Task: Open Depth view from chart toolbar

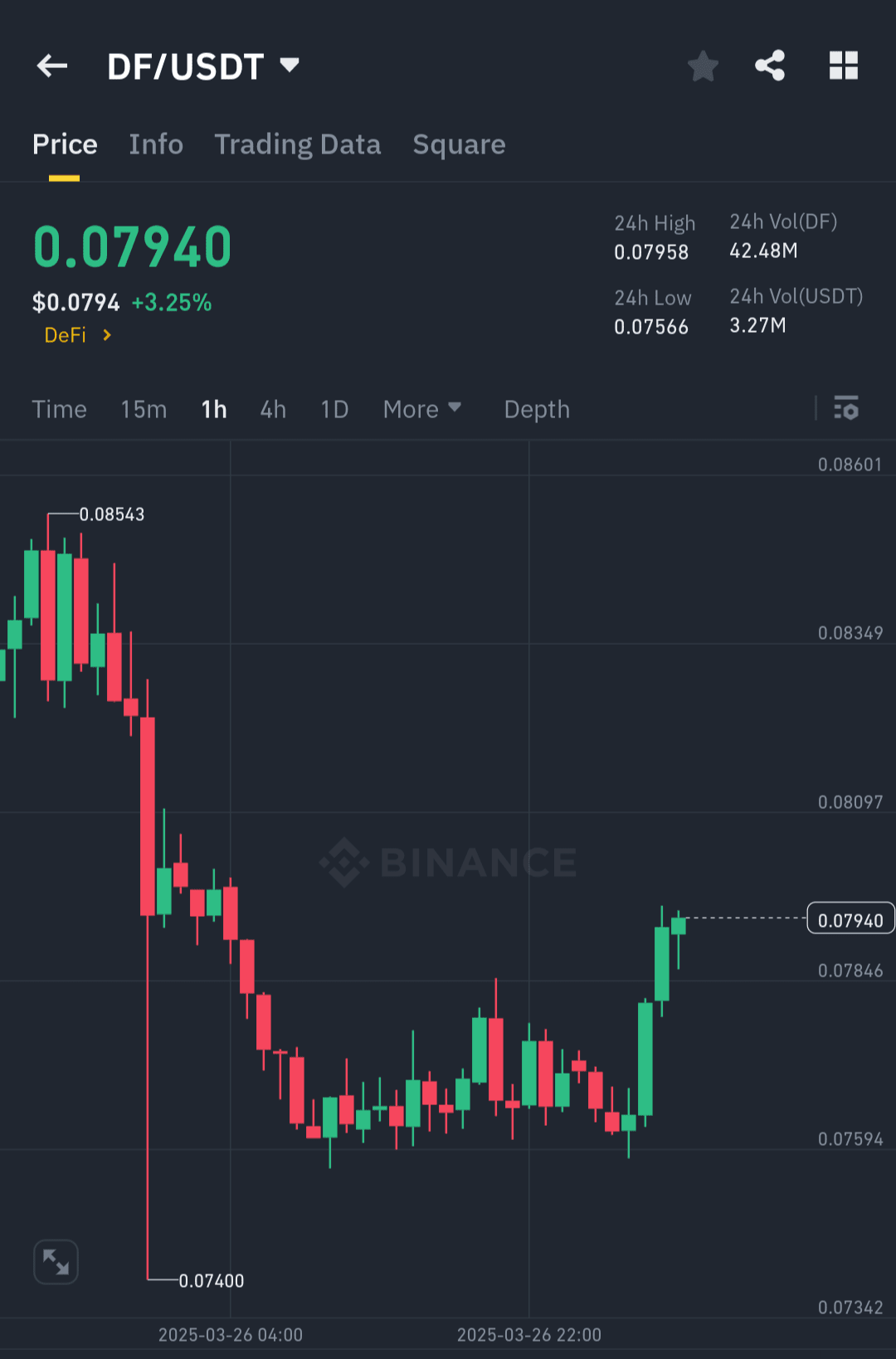Action: 536,408
